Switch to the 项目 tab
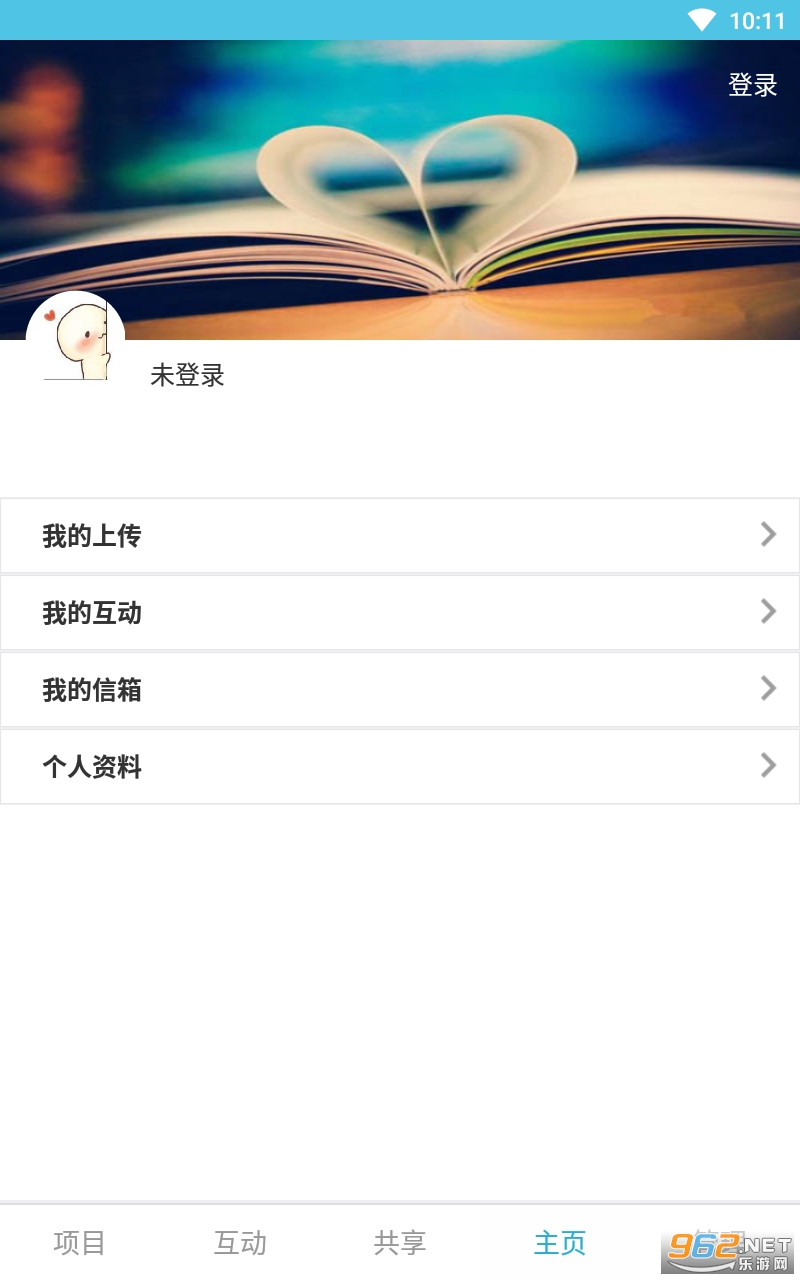 pos(79,1243)
